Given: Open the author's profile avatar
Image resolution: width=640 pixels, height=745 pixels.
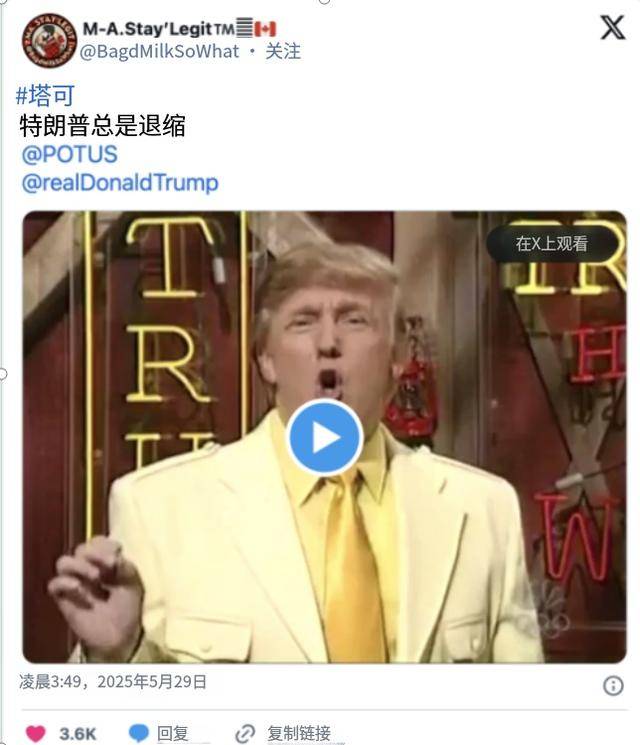Looking at the screenshot, I should tap(49, 40).
